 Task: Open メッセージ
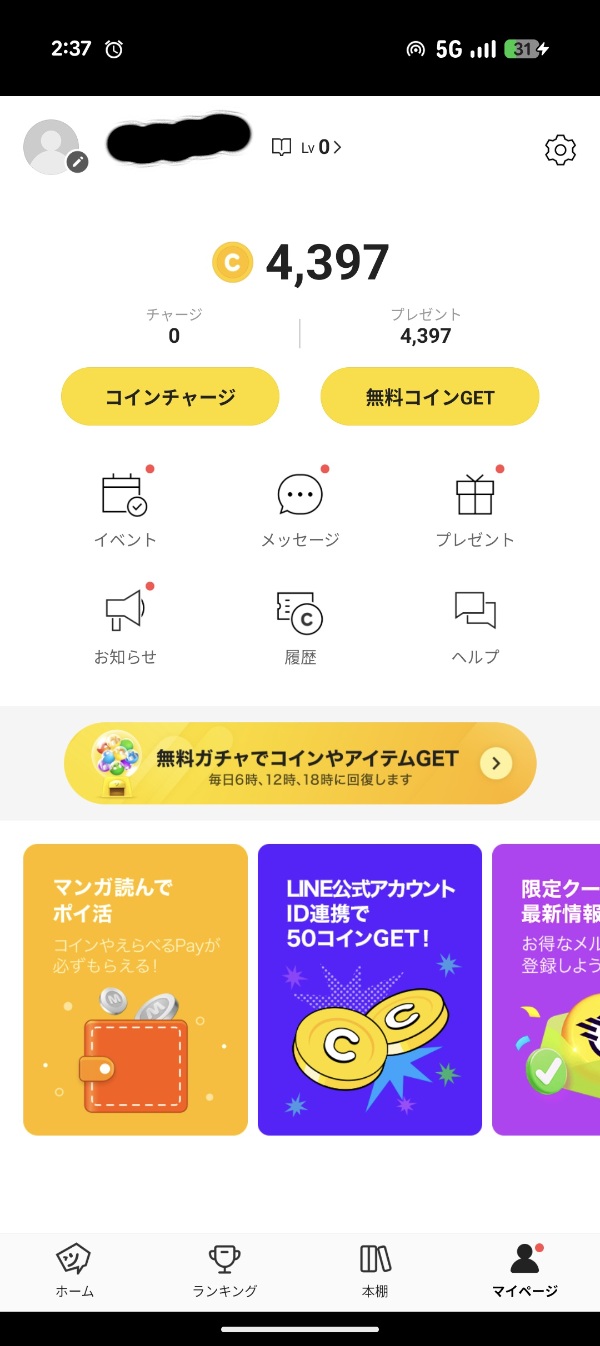pos(300,510)
